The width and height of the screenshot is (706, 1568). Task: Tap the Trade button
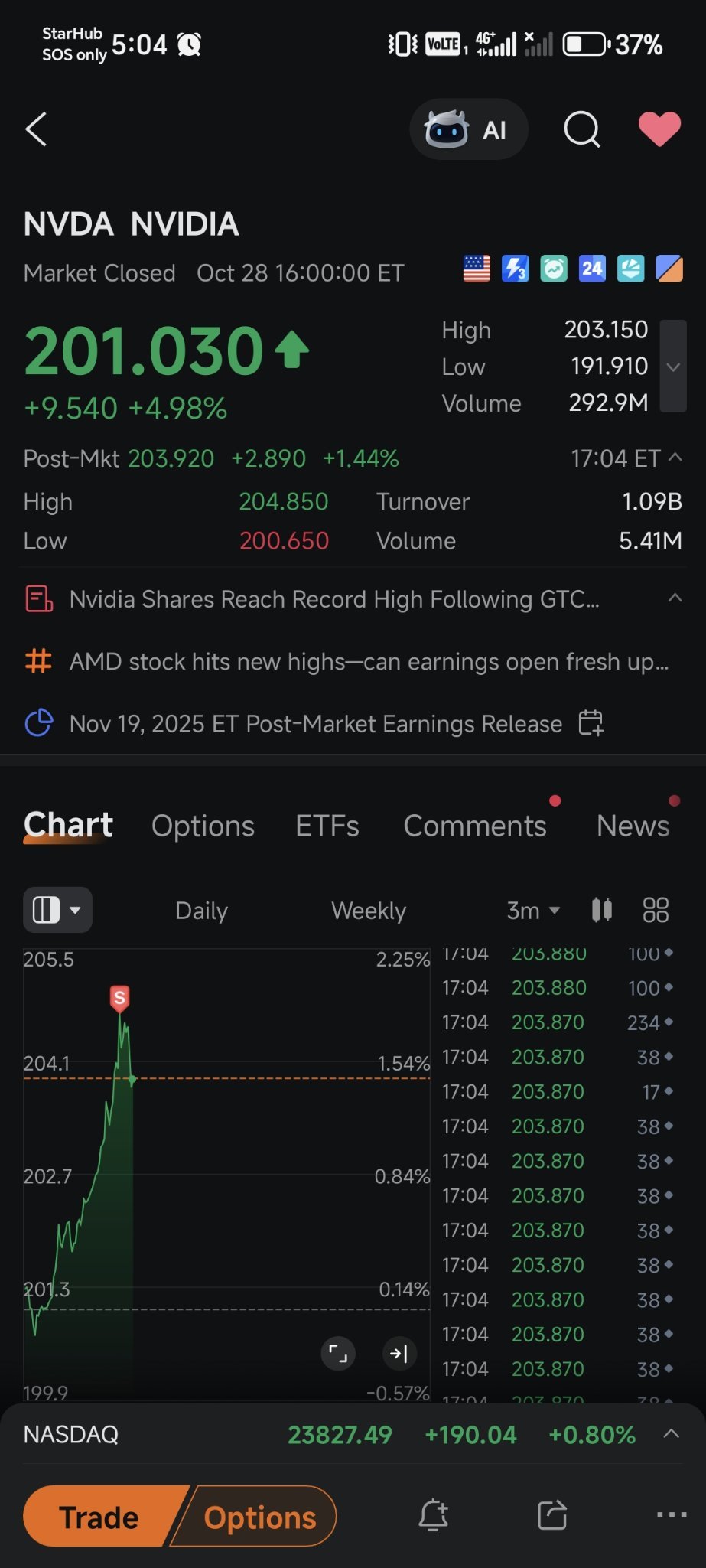pyautogui.click(x=98, y=1516)
